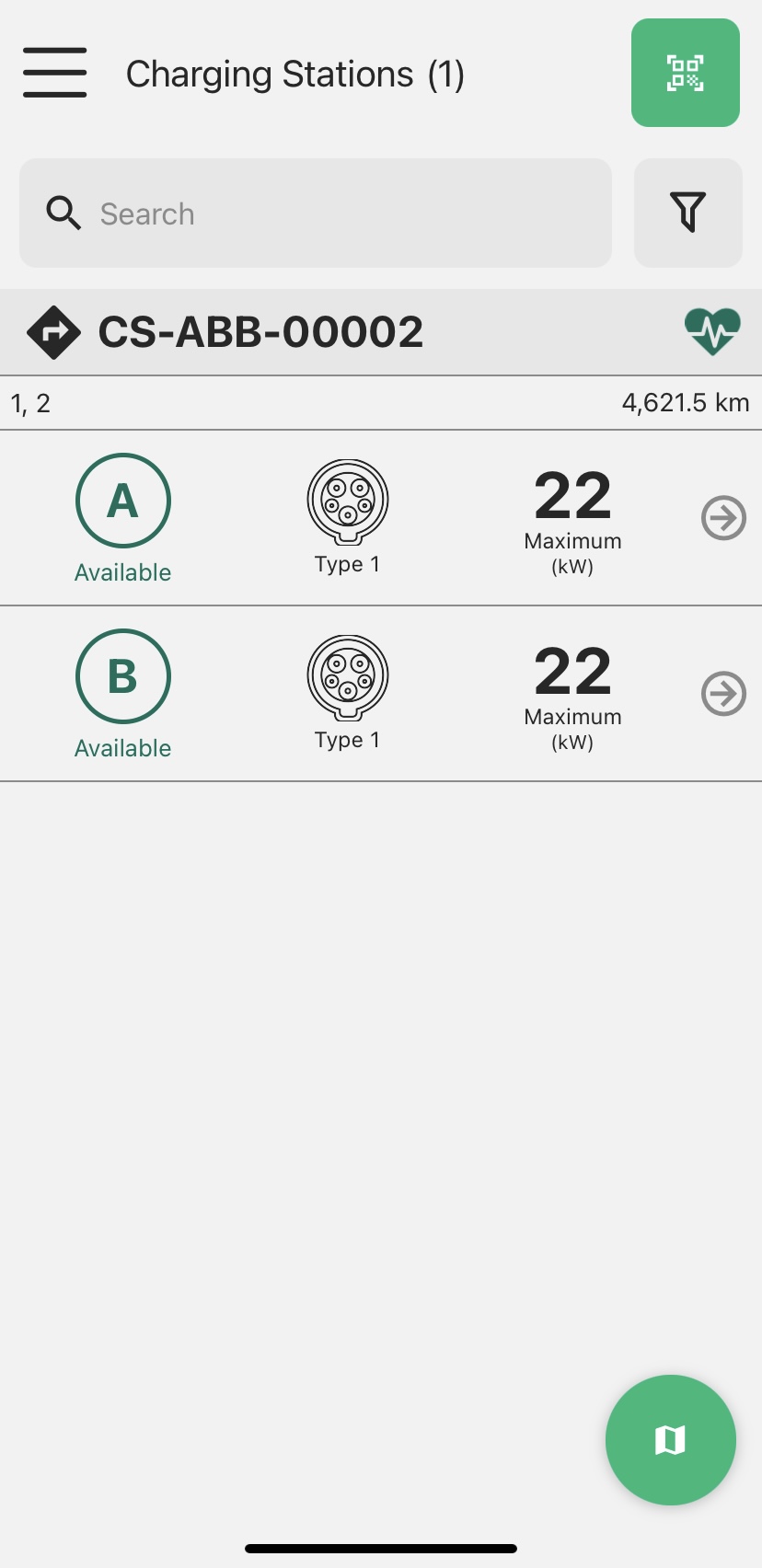The width and height of the screenshot is (762, 1568).
Task: Open connector A details
Action: 723,518
